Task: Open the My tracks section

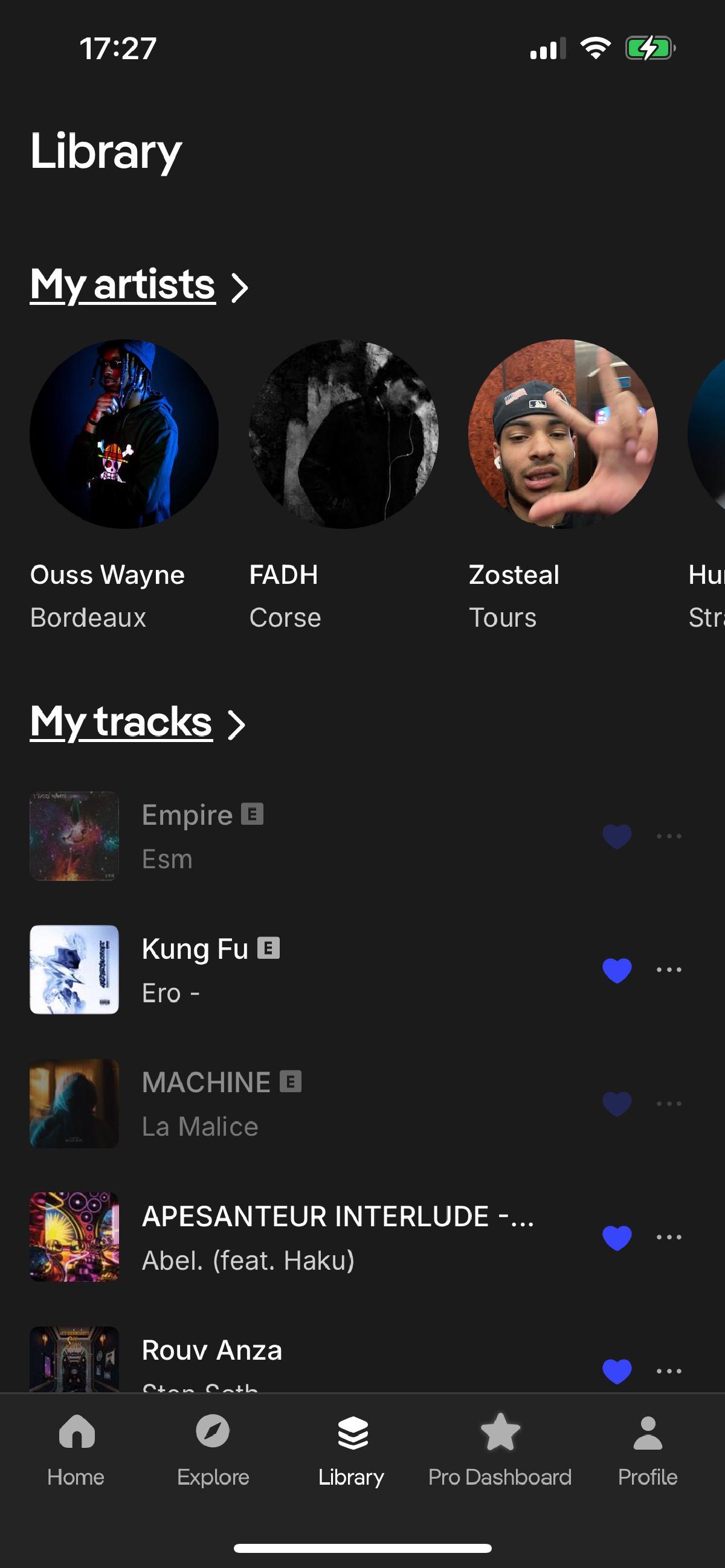Action: 138,723
